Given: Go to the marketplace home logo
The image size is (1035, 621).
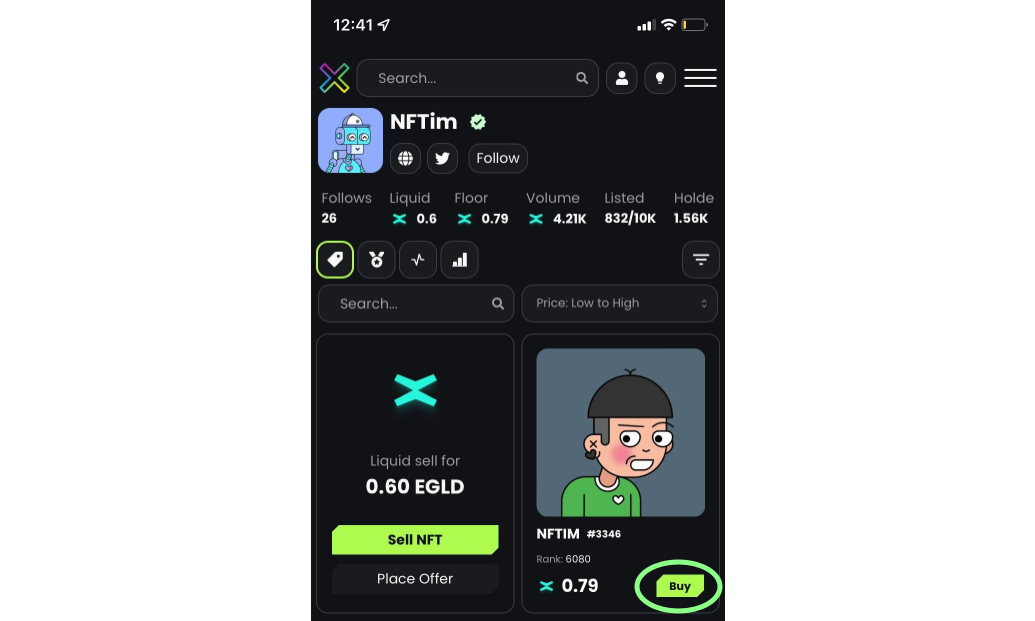Looking at the screenshot, I should [334, 78].
